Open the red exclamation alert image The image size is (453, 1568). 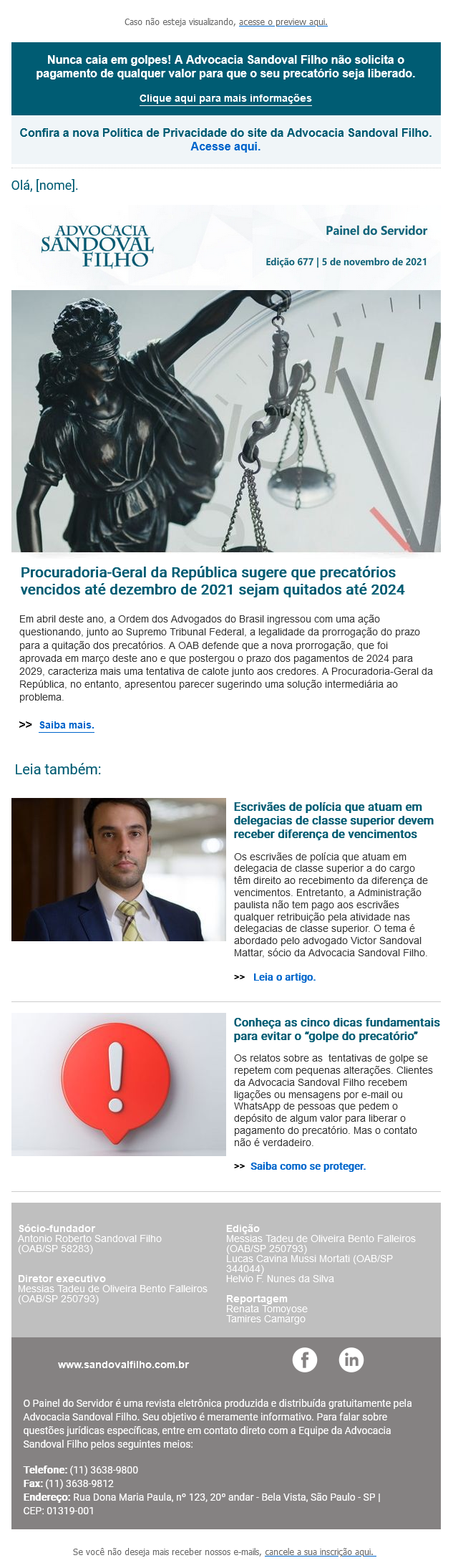point(119,1084)
